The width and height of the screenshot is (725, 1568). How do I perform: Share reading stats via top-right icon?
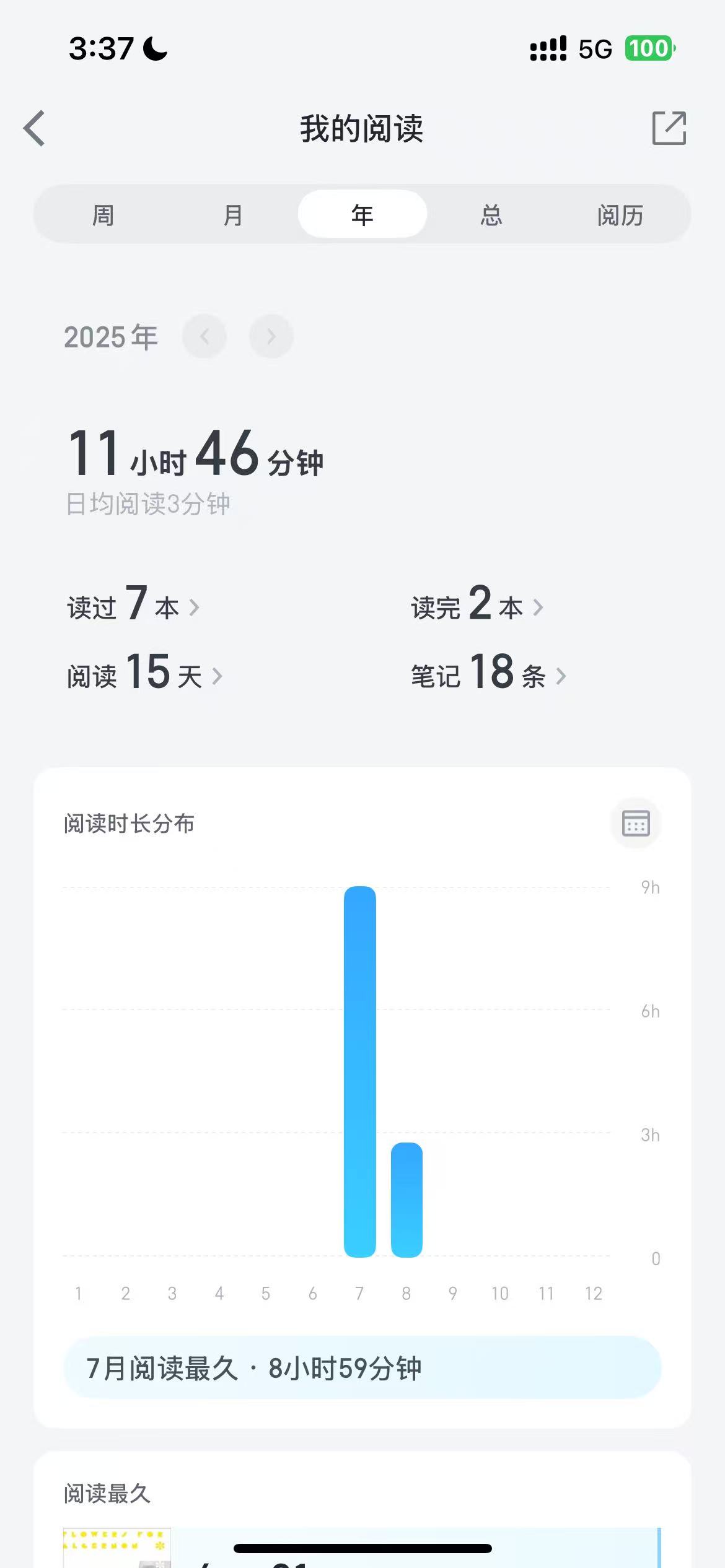pyautogui.click(x=669, y=128)
